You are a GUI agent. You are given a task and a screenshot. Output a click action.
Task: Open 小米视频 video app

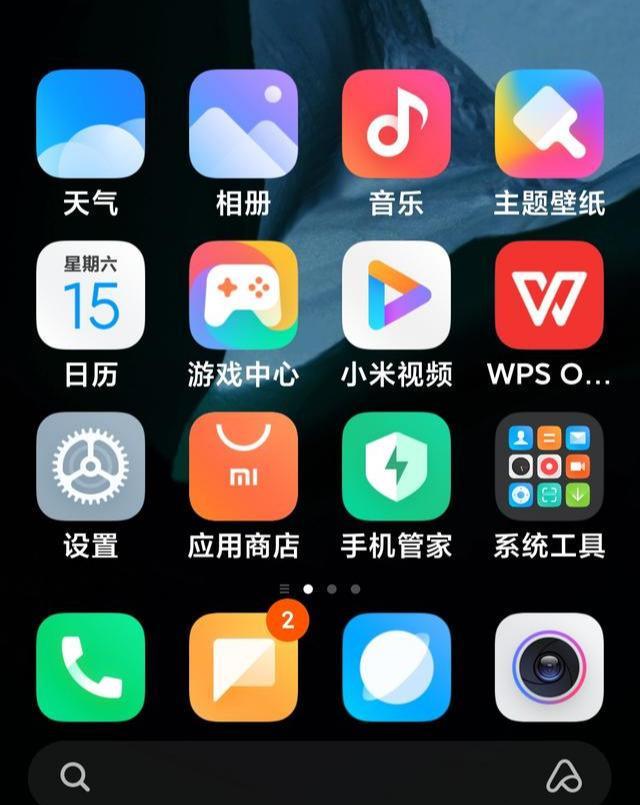pos(396,295)
